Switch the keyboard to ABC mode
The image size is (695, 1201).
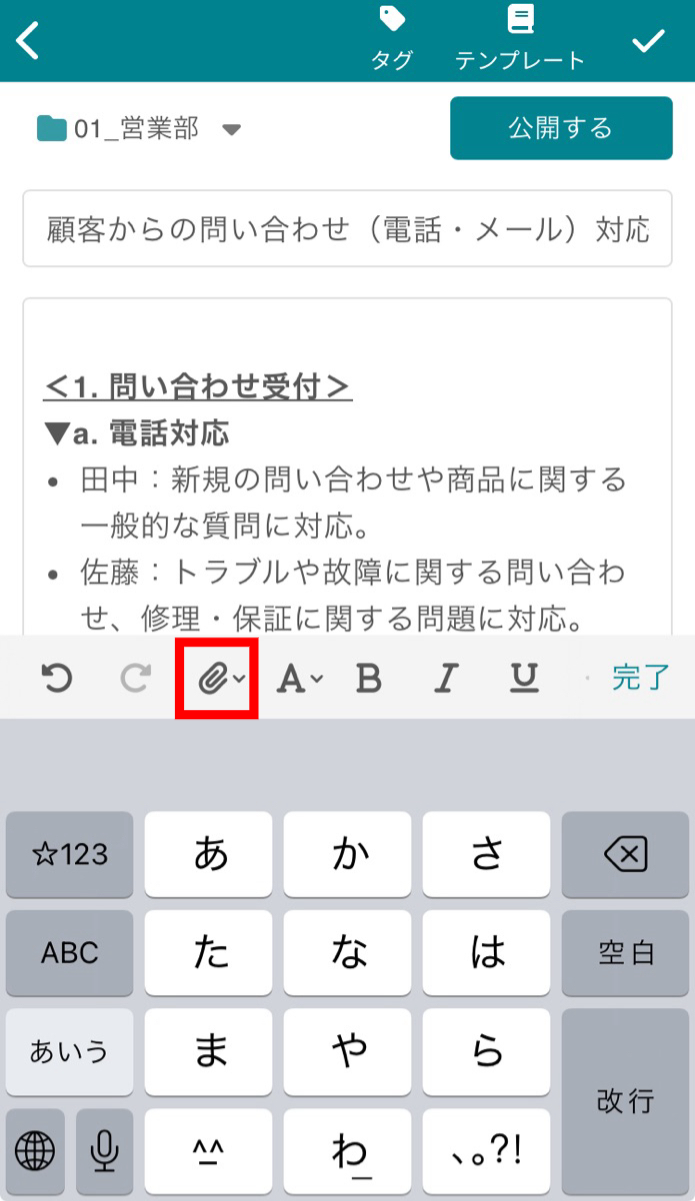pos(69,953)
